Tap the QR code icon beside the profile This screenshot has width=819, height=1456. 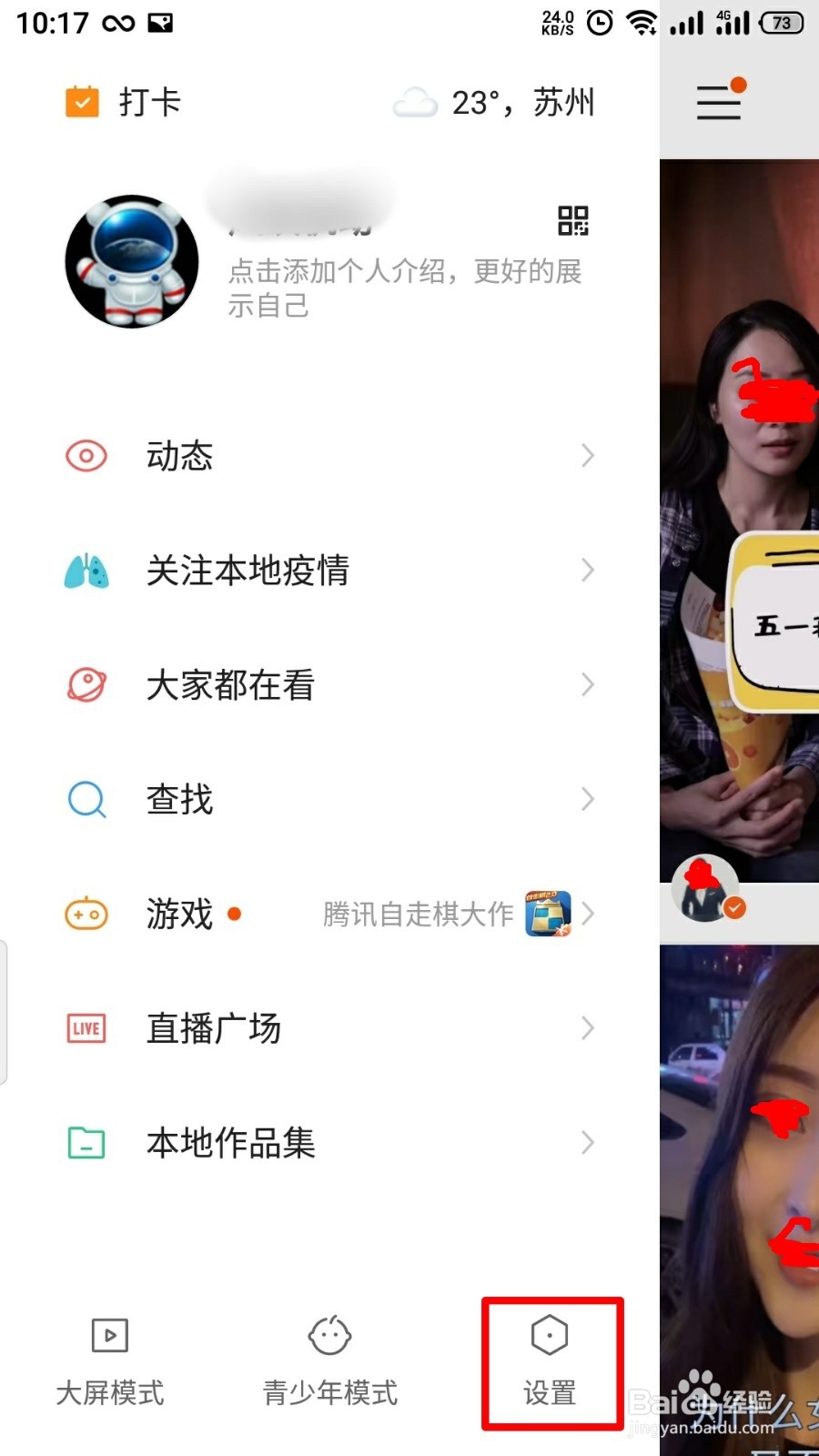[575, 221]
